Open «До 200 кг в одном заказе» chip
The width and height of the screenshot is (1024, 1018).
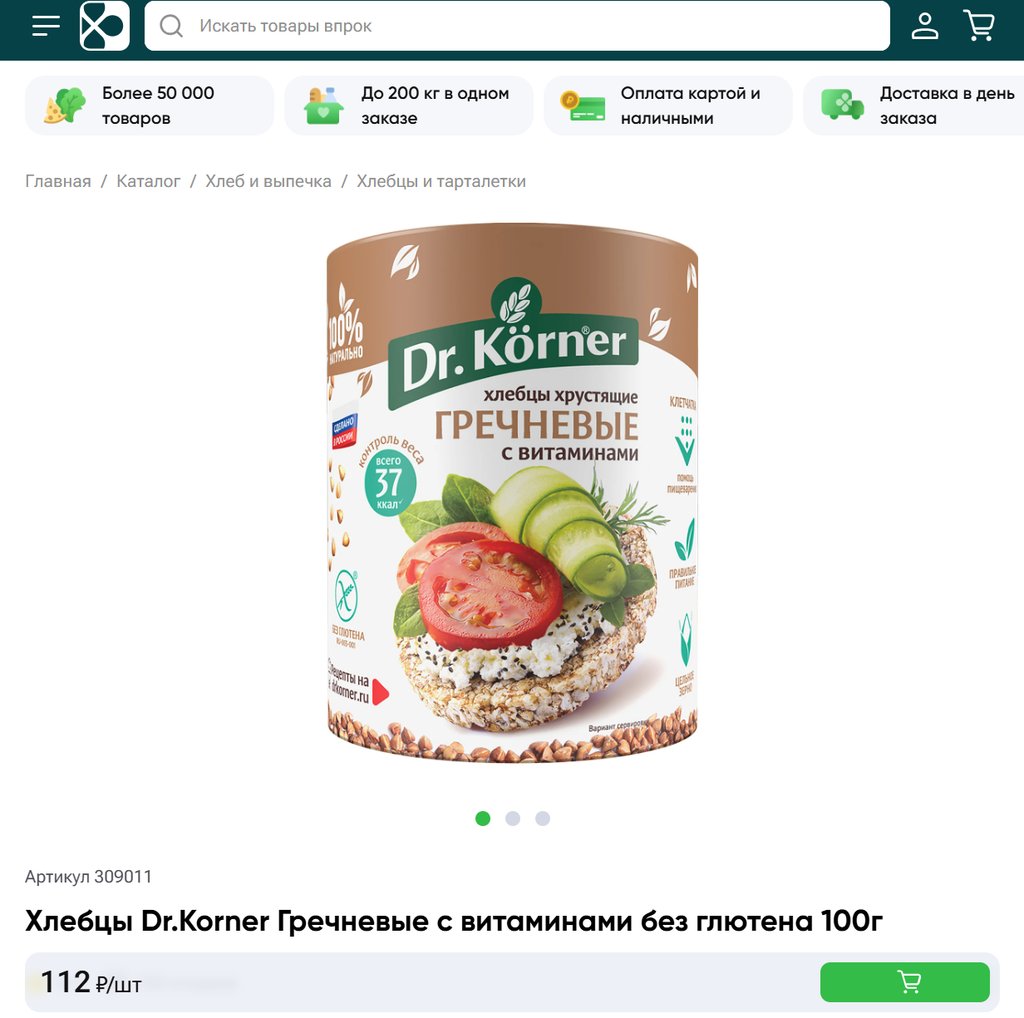click(408, 105)
